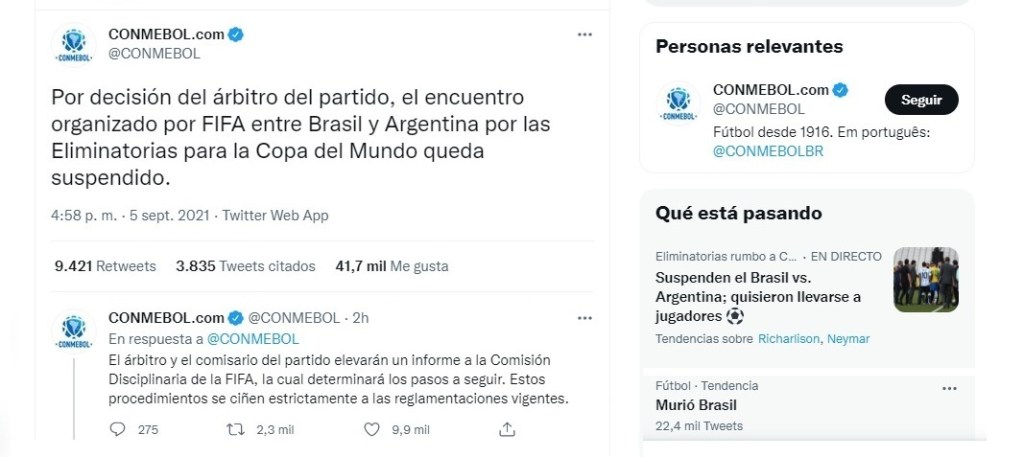
Task: Open the main tweet's overflow menu
Action: tap(585, 35)
